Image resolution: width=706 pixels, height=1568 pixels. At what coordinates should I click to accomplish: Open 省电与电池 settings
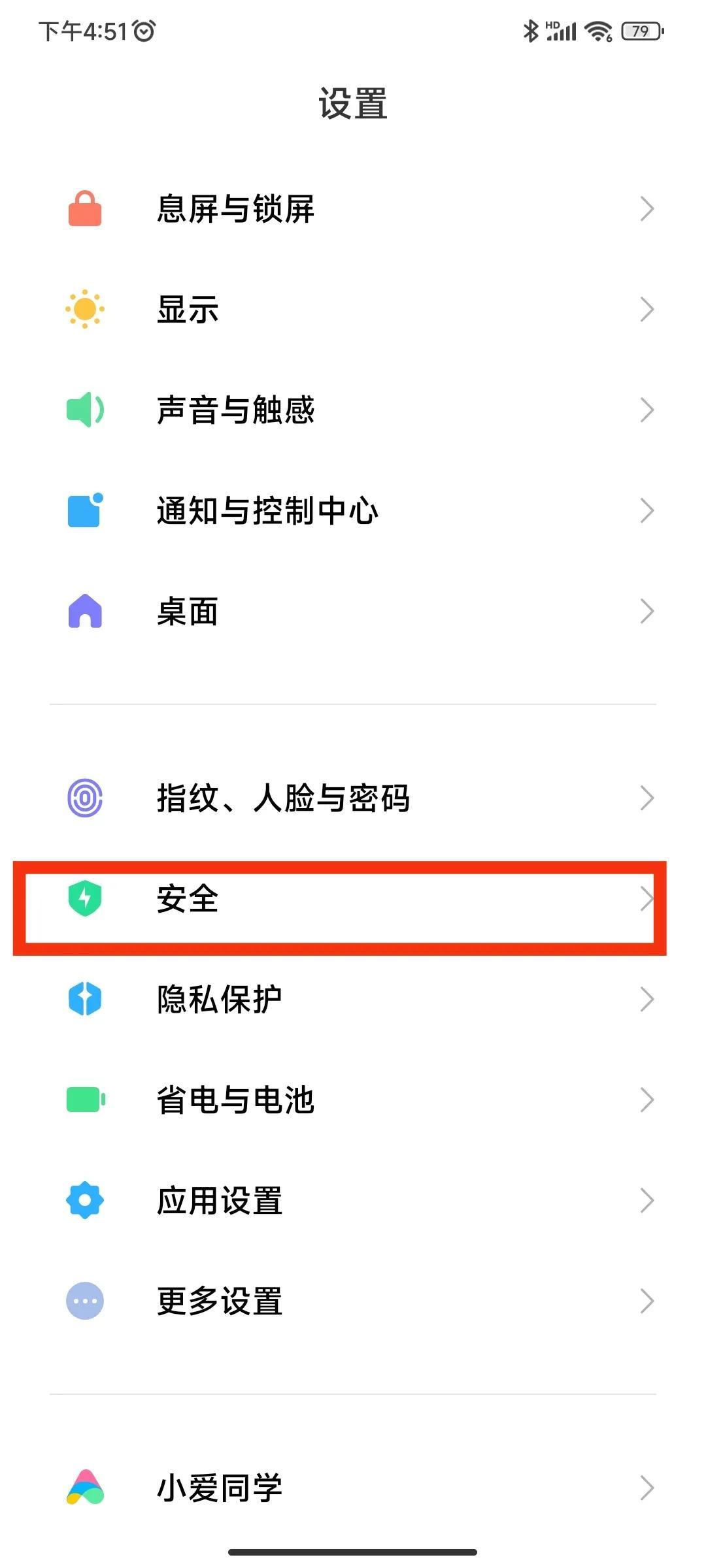[353, 1100]
